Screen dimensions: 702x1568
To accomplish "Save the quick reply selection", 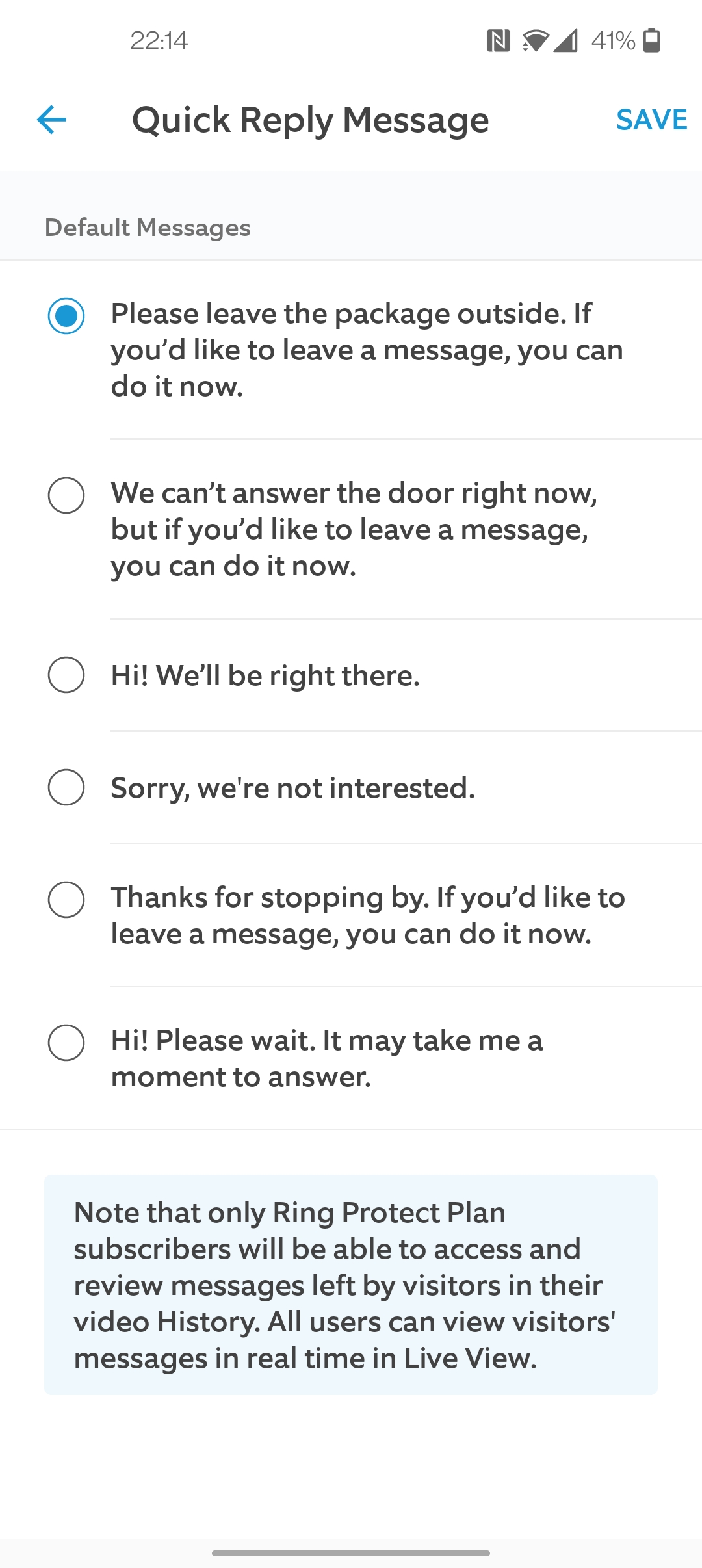I will click(x=651, y=120).
